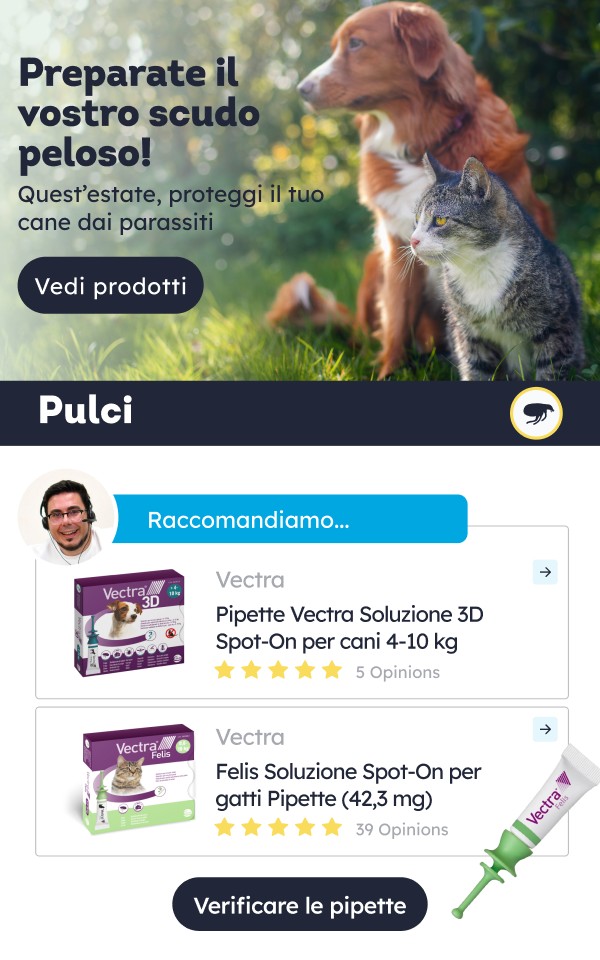Screen dimensions: 600x960
Task: Tap the Vedi prodotti button
Action: pyautogui.click(x=110, y=285)
